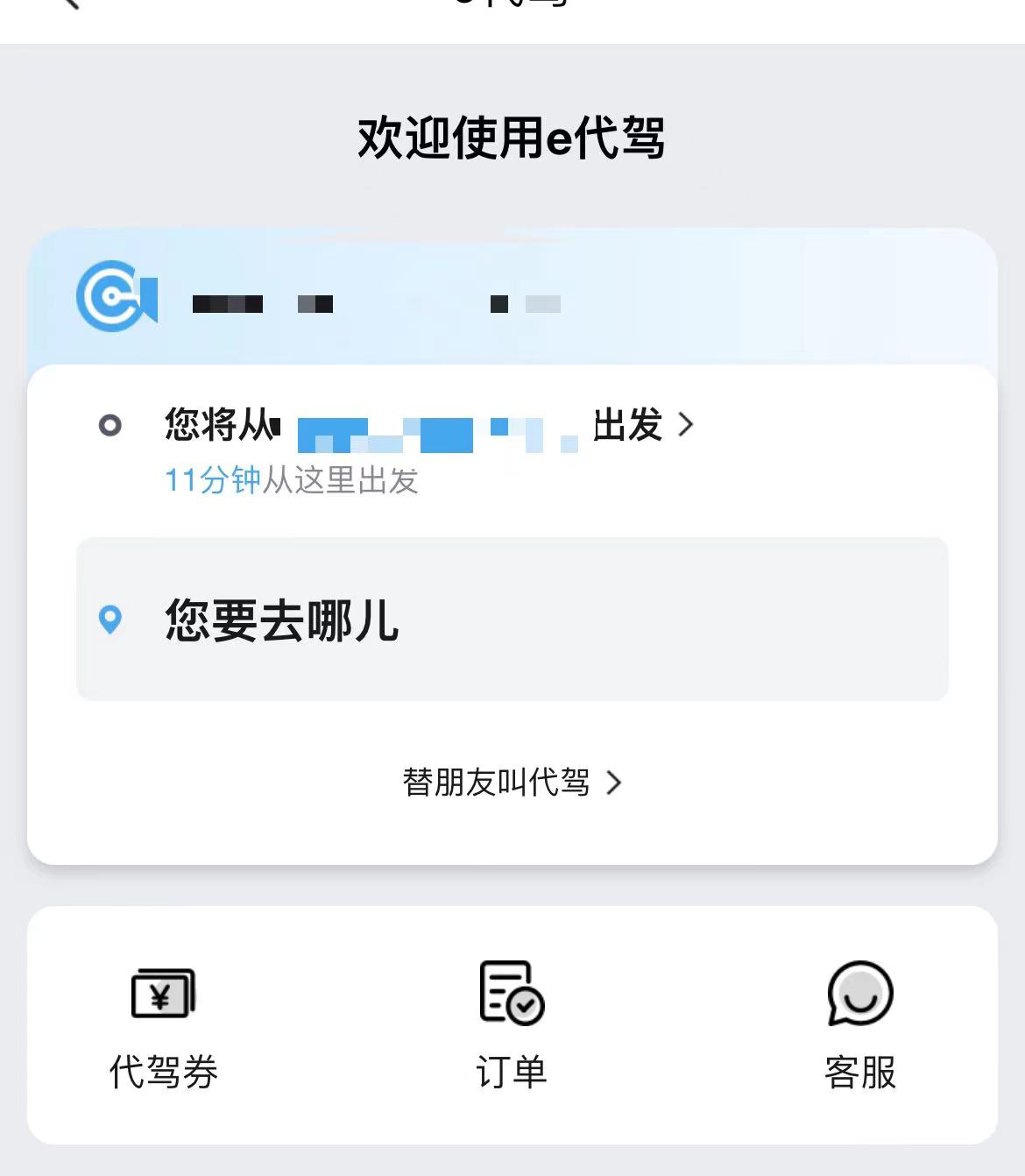Contact 客服 customer service
This screenshot has height=1176, width=1025.
[859, 1024]
